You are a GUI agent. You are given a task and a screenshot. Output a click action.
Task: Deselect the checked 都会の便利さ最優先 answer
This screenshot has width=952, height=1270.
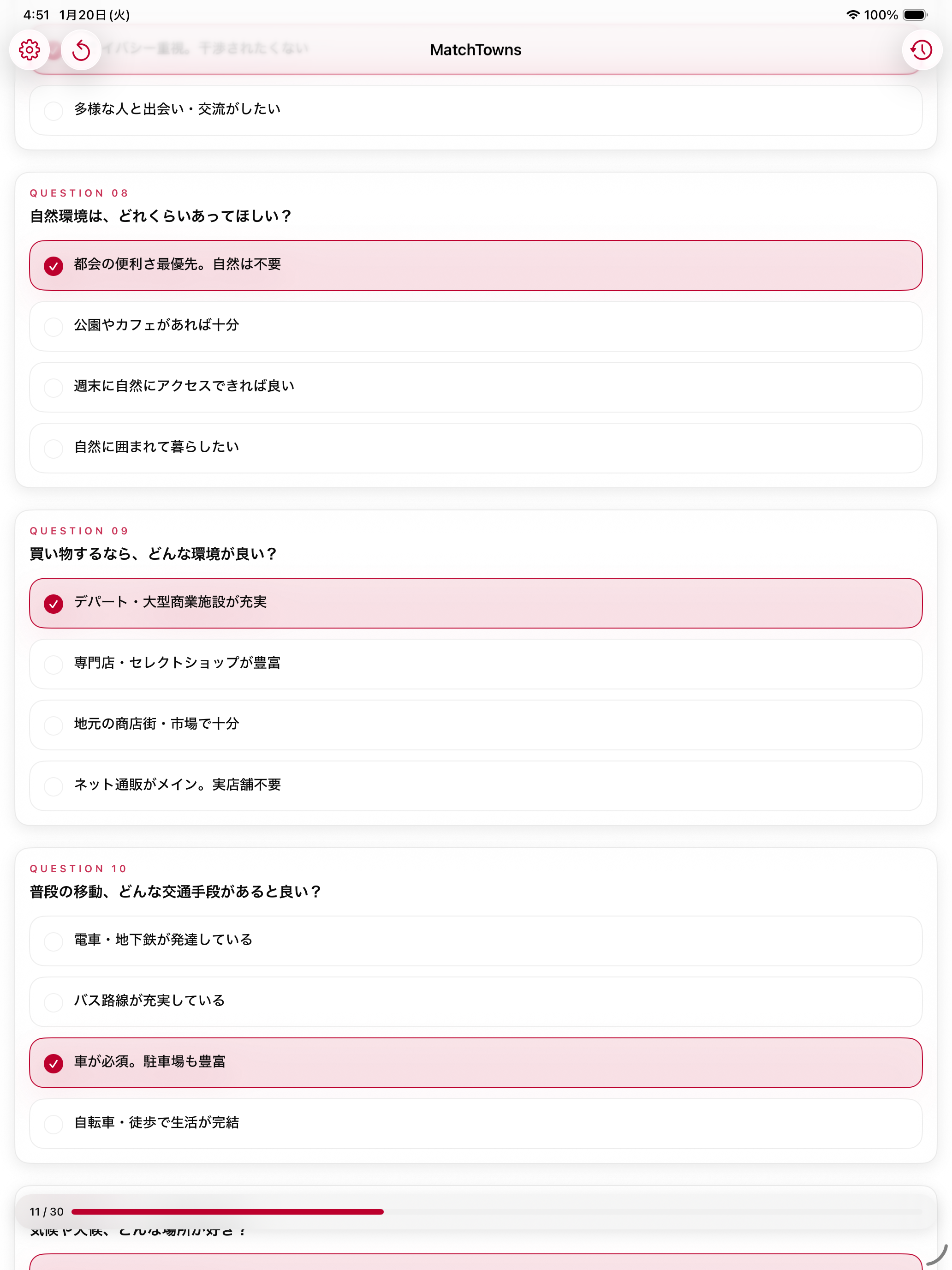tap(476, 265)
